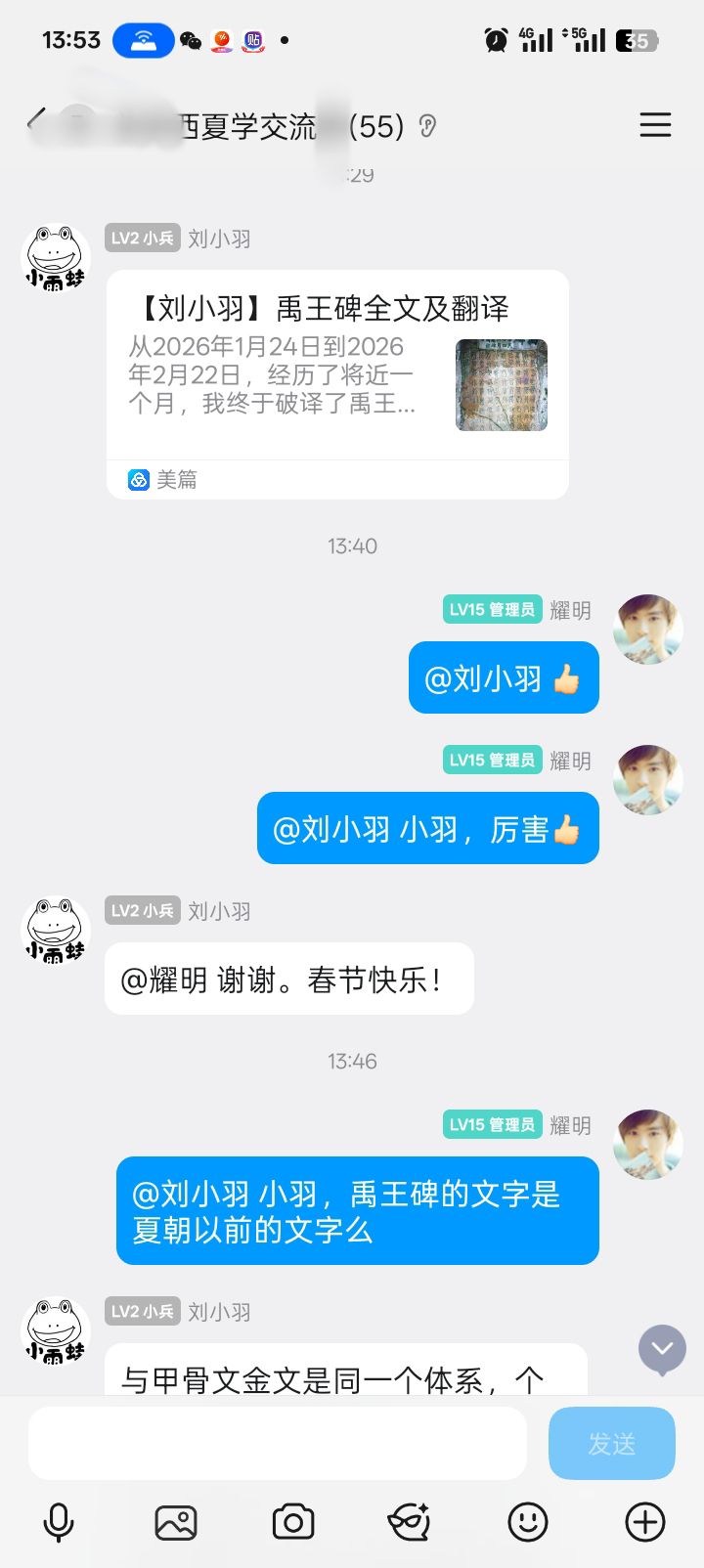Open the group chat hamburger menu
Viewport: 704px width, 1568px height.
pos(655,125)
